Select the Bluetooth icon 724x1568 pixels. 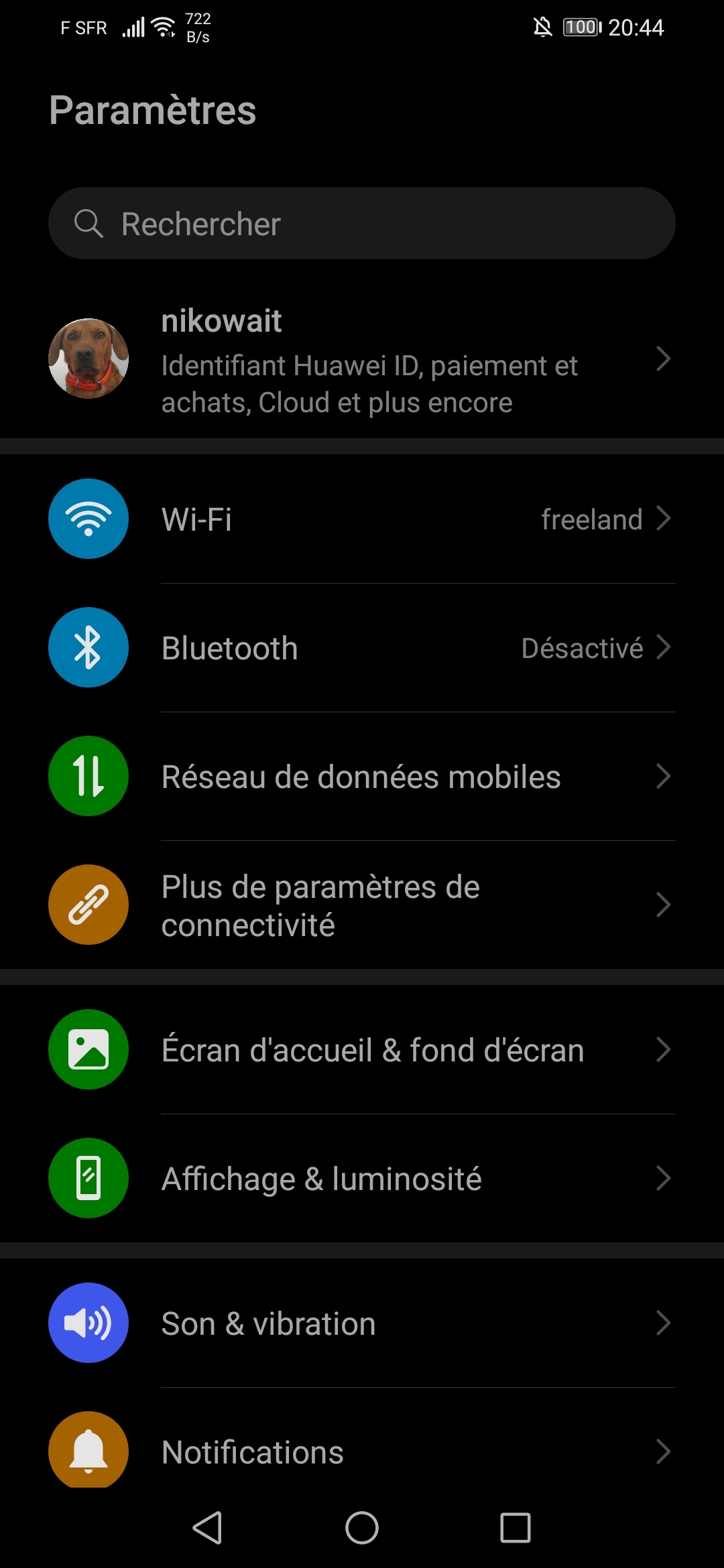click(88, 647)
